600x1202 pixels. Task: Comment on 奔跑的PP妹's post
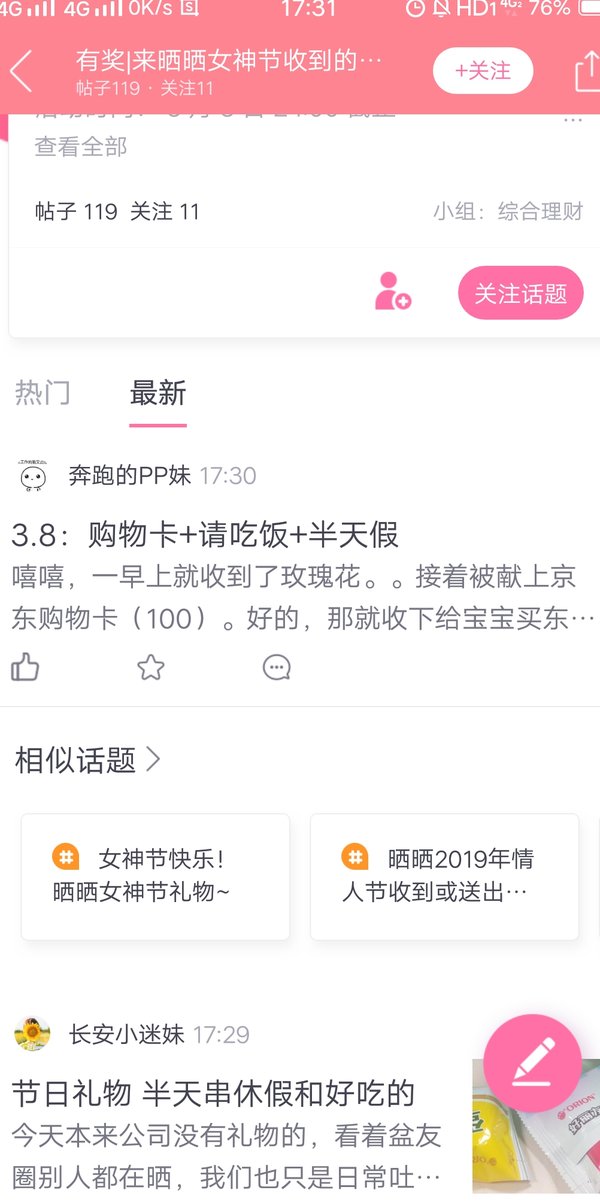277,667
